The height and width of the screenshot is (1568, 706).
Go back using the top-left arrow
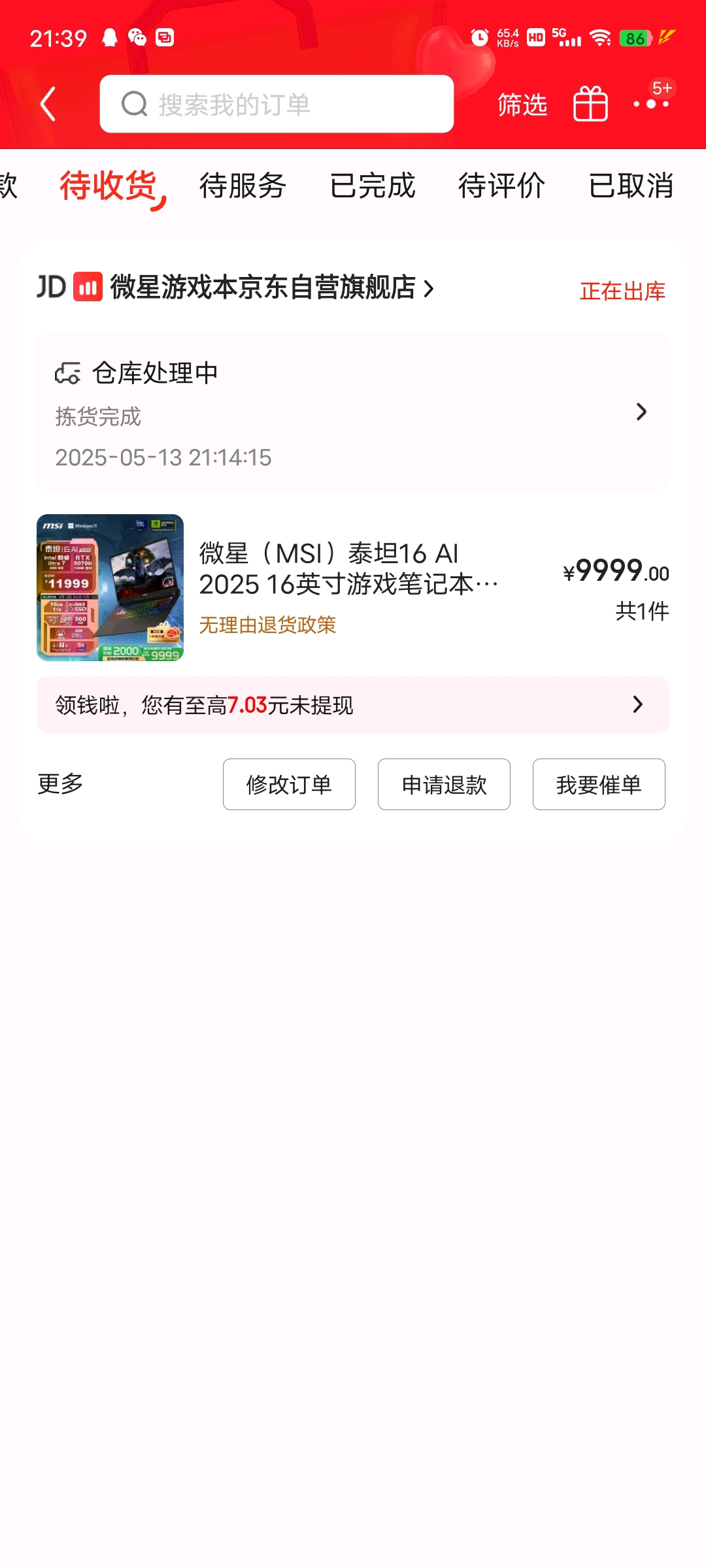click(48, 104)
